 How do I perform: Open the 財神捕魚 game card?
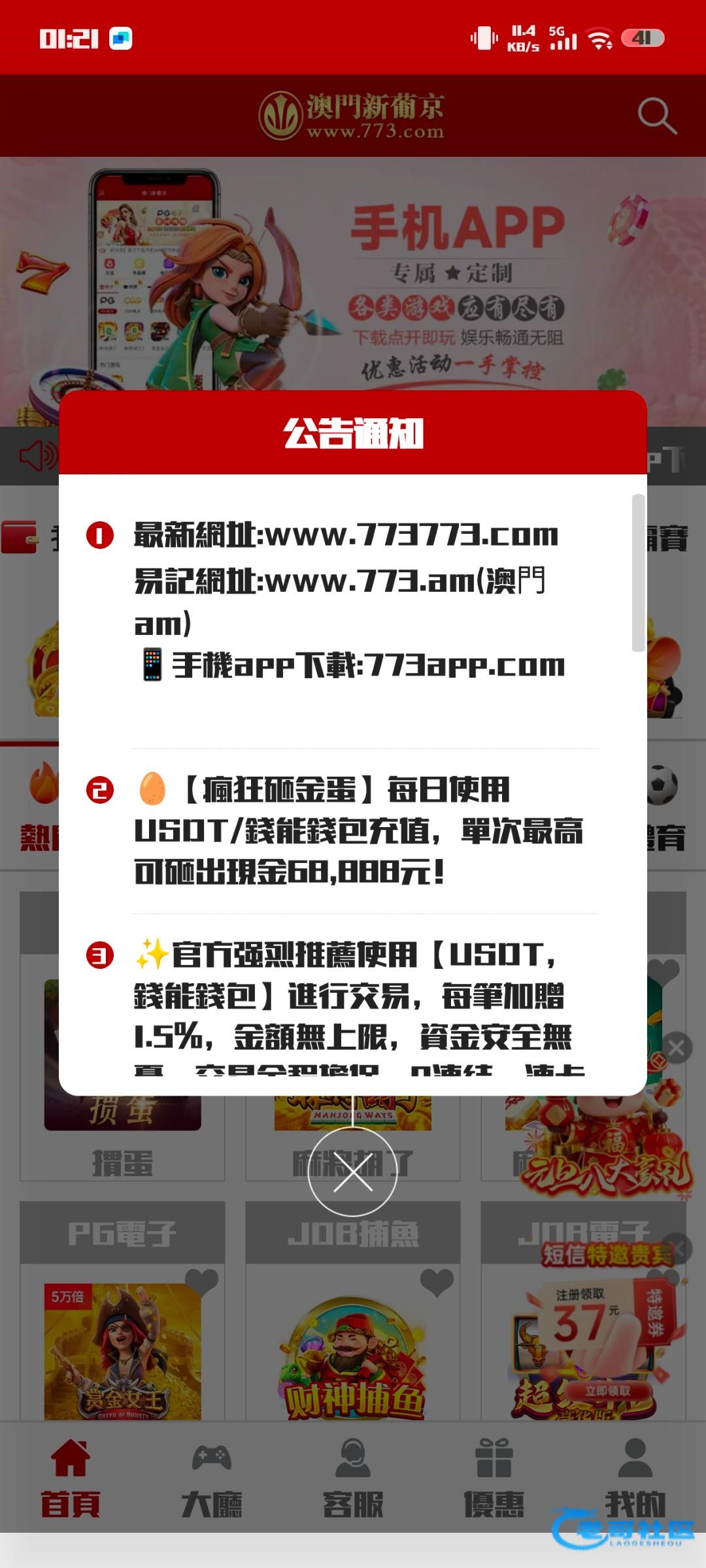click(x=353, y=1359)
